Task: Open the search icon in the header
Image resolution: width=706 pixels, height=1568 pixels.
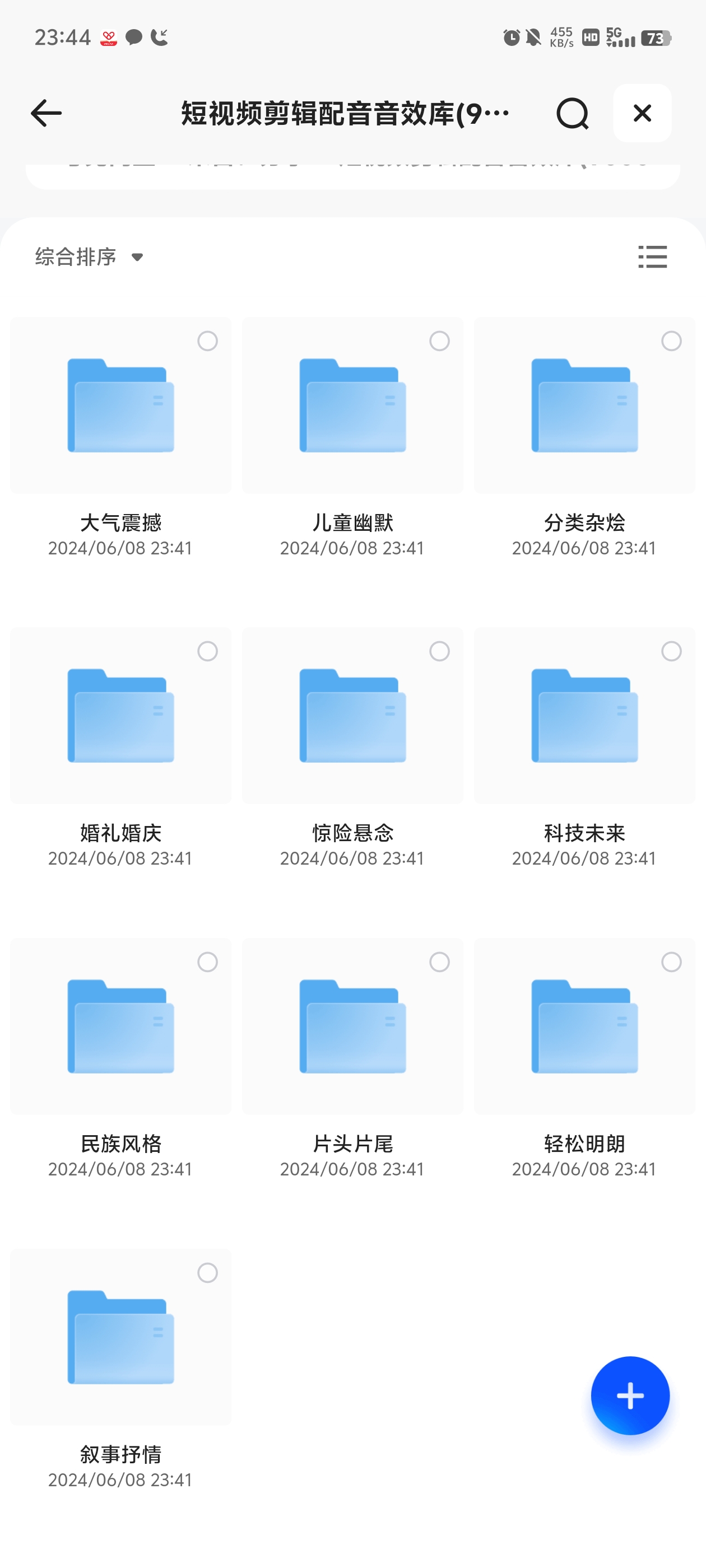Action: coord(572,113)
